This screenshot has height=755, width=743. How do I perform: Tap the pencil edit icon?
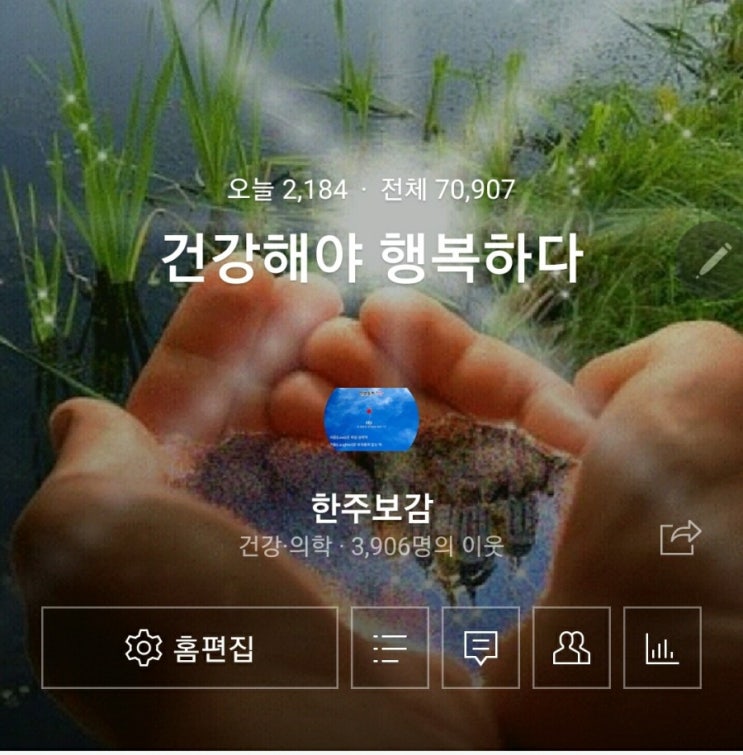[x=713, y=259]
